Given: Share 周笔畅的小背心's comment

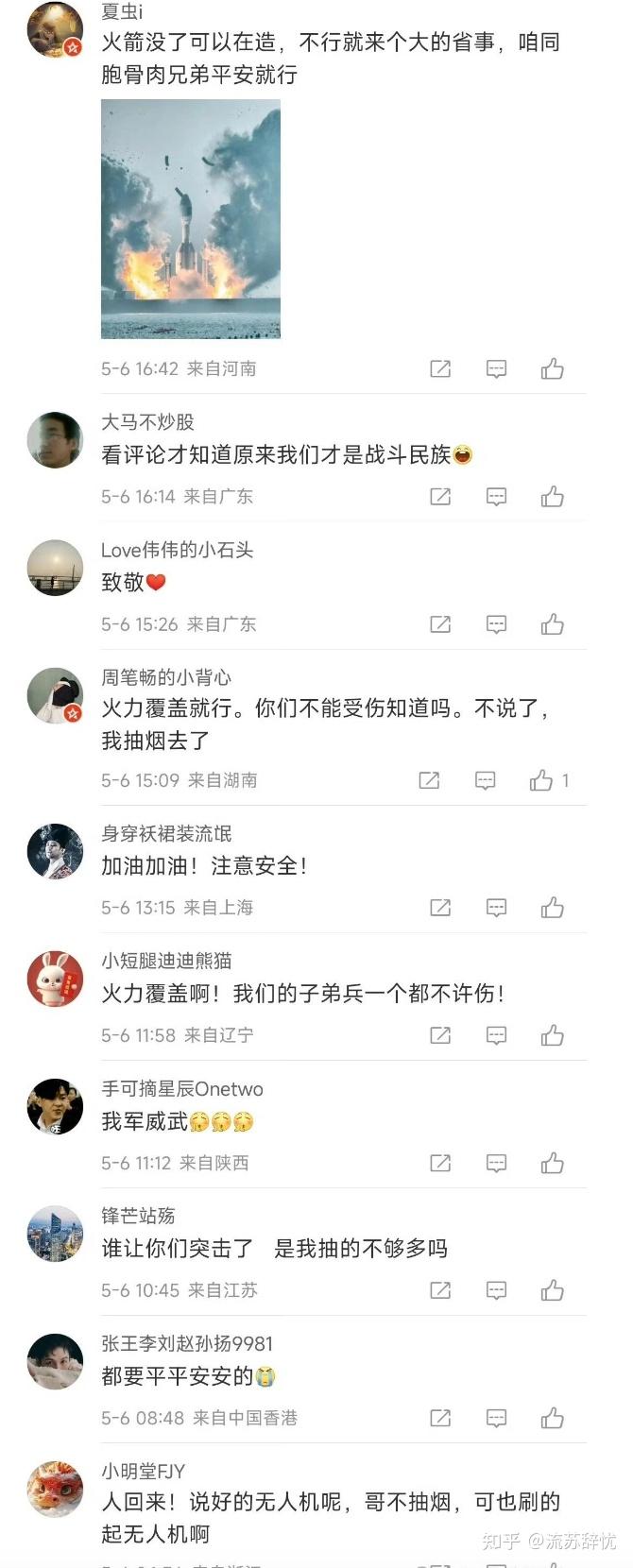Looking at the screenshot, I should coord(429,780).
